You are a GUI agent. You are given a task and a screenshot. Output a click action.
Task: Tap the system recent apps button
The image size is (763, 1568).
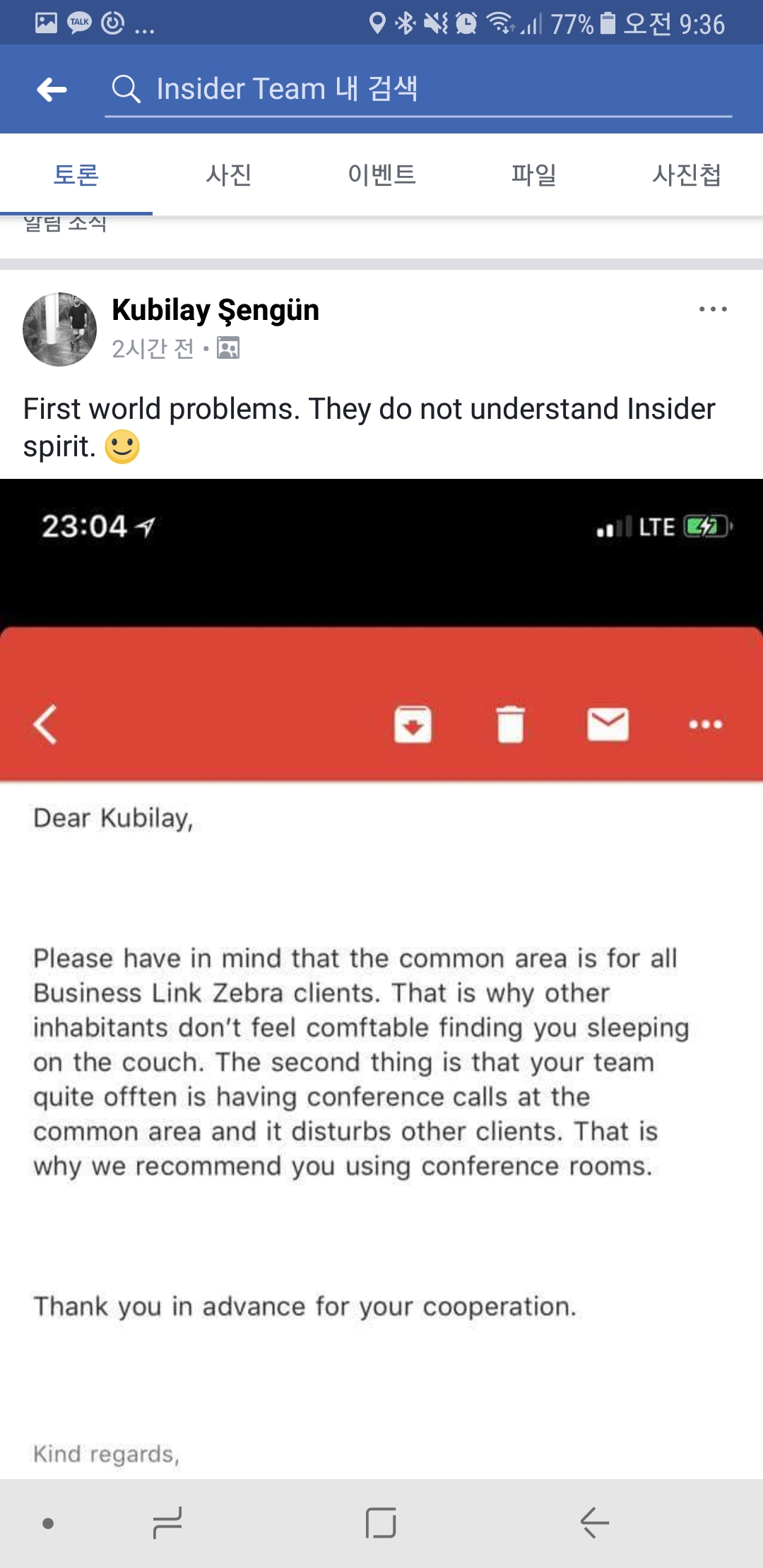tap(167, 1523)
